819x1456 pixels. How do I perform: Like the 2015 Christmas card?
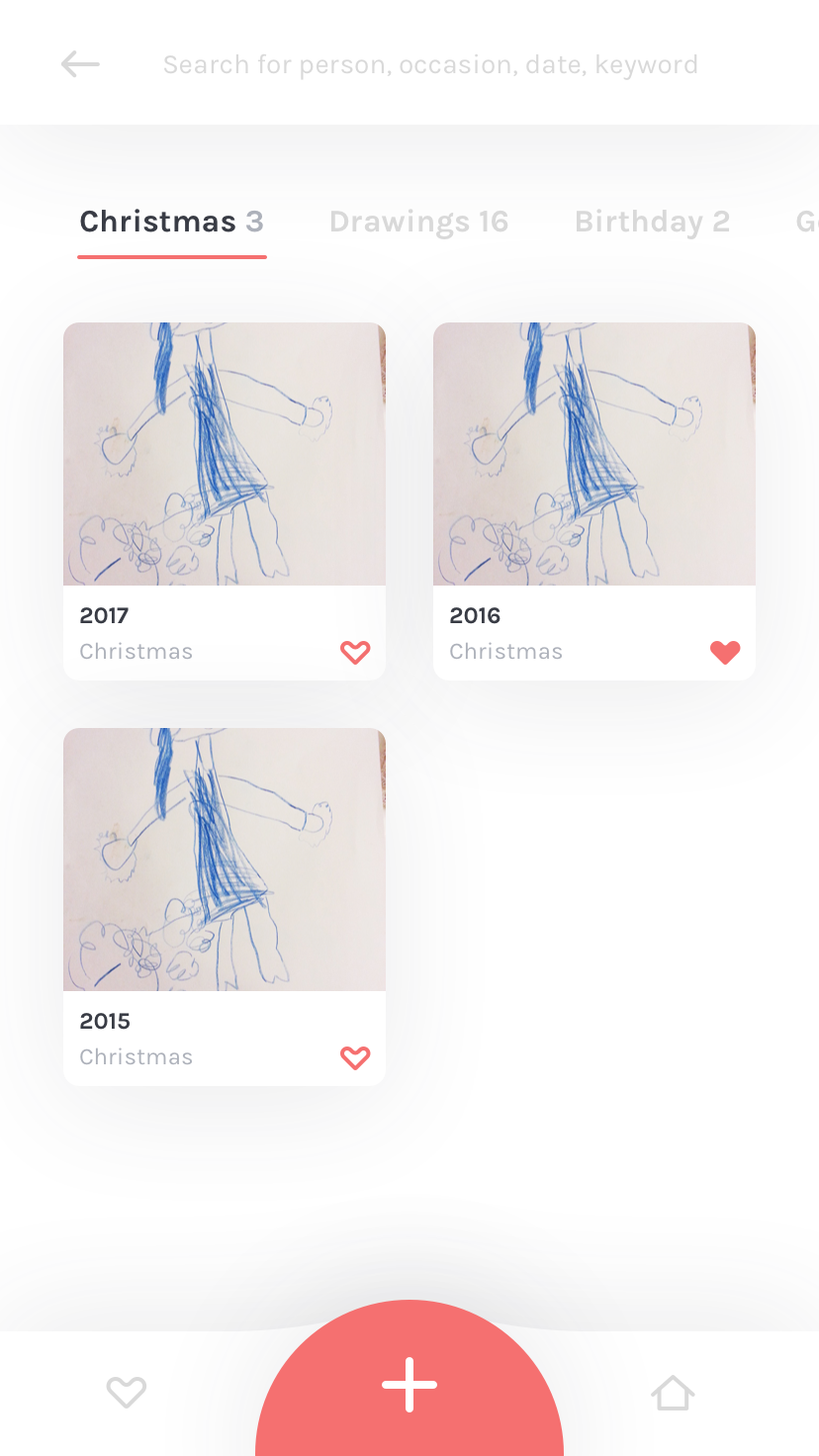coord(355,1057)
